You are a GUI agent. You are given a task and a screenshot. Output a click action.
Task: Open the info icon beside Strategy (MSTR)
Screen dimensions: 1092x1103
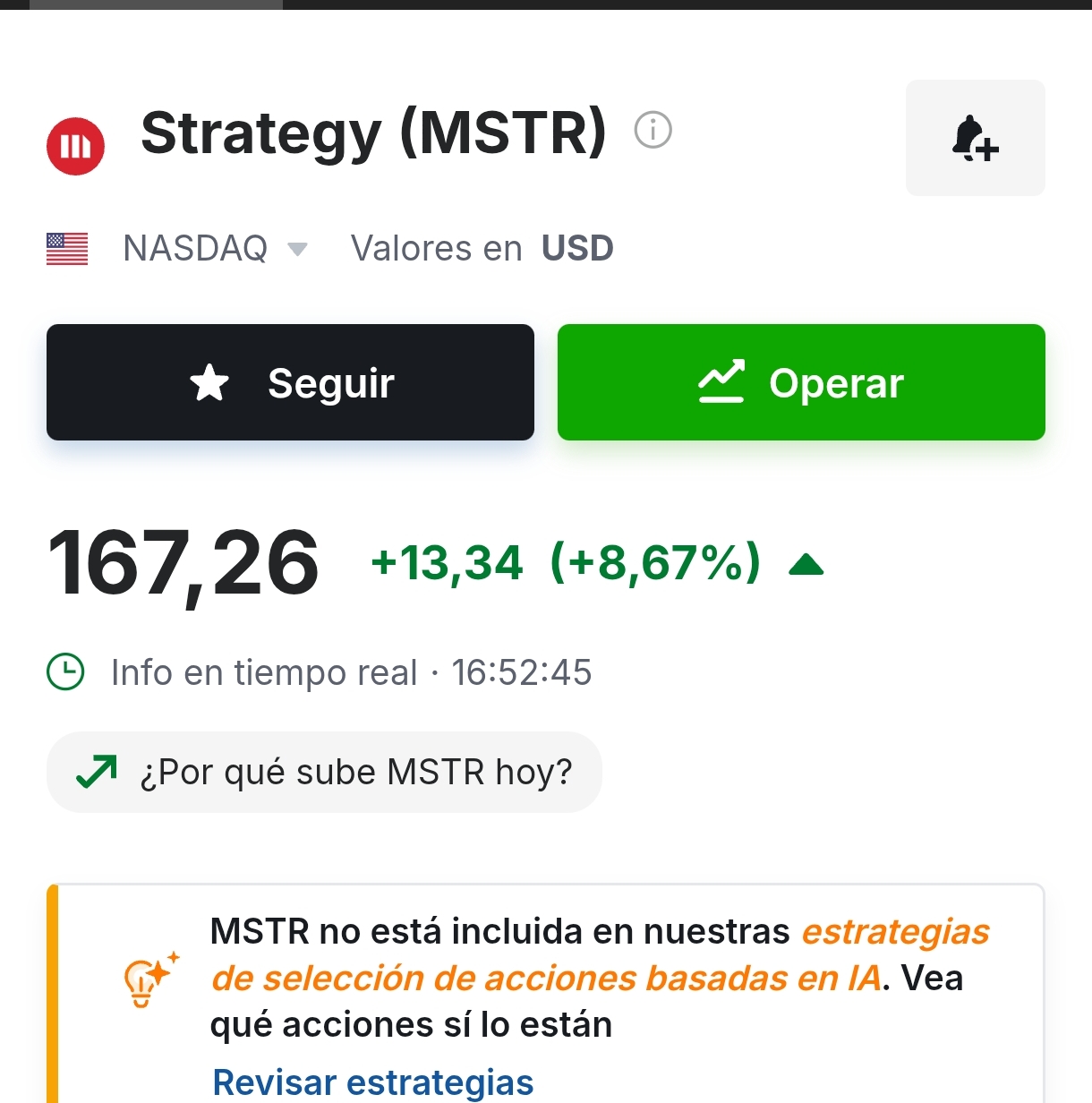point(653,130)
